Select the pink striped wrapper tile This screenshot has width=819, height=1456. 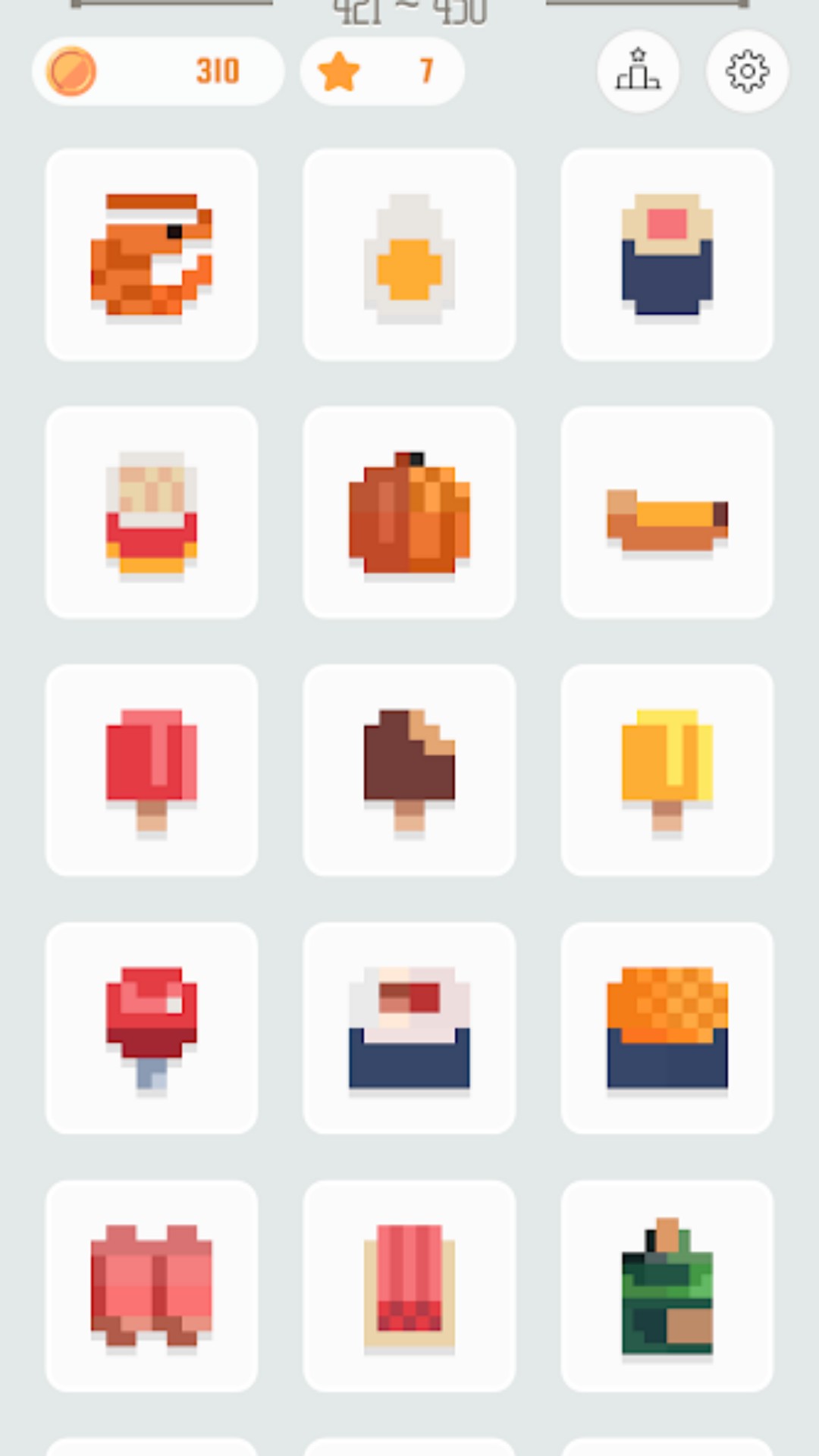[409, 1286]
